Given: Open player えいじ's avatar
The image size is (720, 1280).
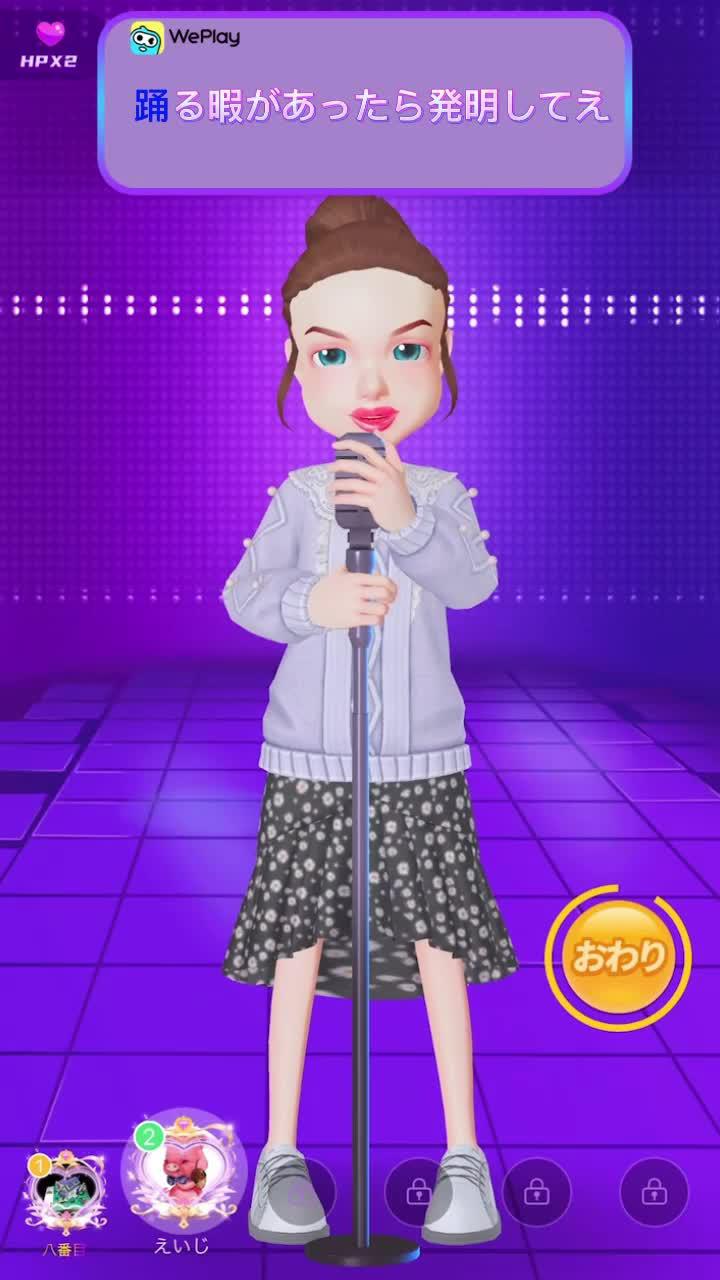Looking at the screenshot, I should (x=183, y=1173).
